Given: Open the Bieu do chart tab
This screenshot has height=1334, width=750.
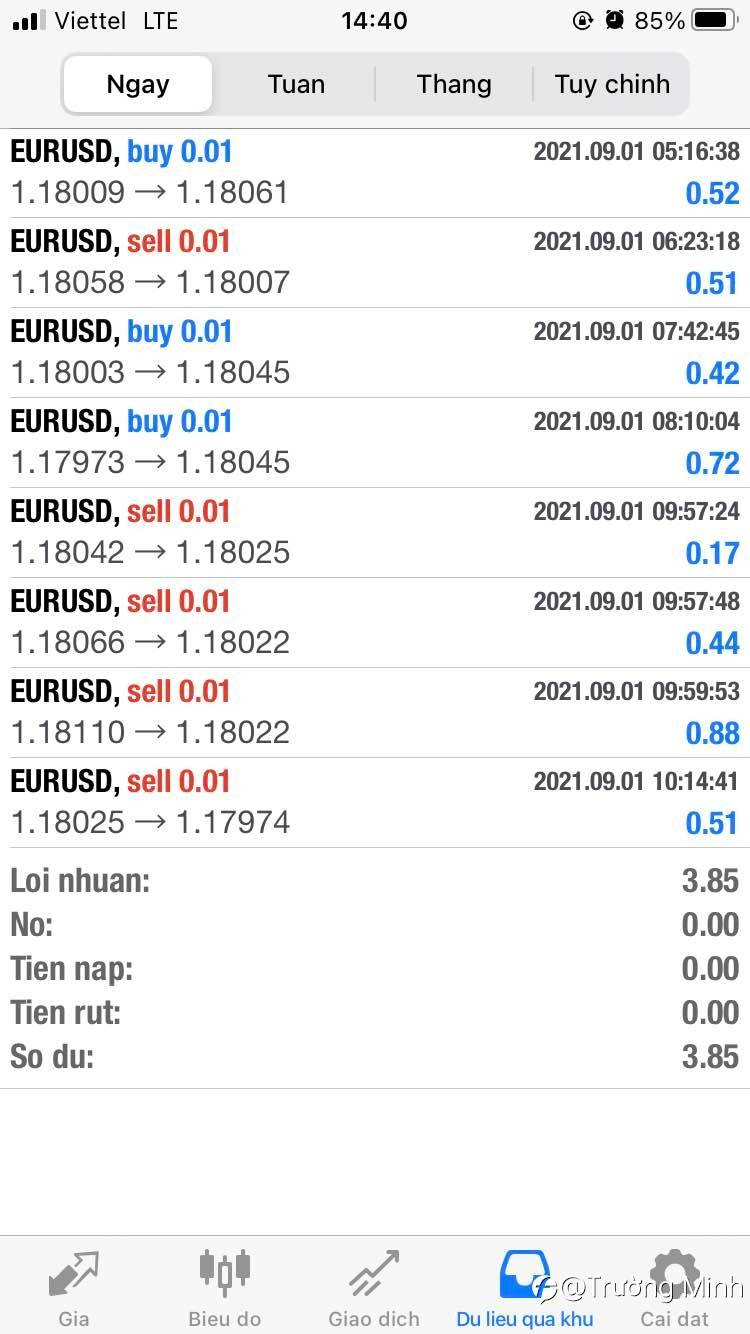Looking at the screenshot, I should click(224, 1286).
